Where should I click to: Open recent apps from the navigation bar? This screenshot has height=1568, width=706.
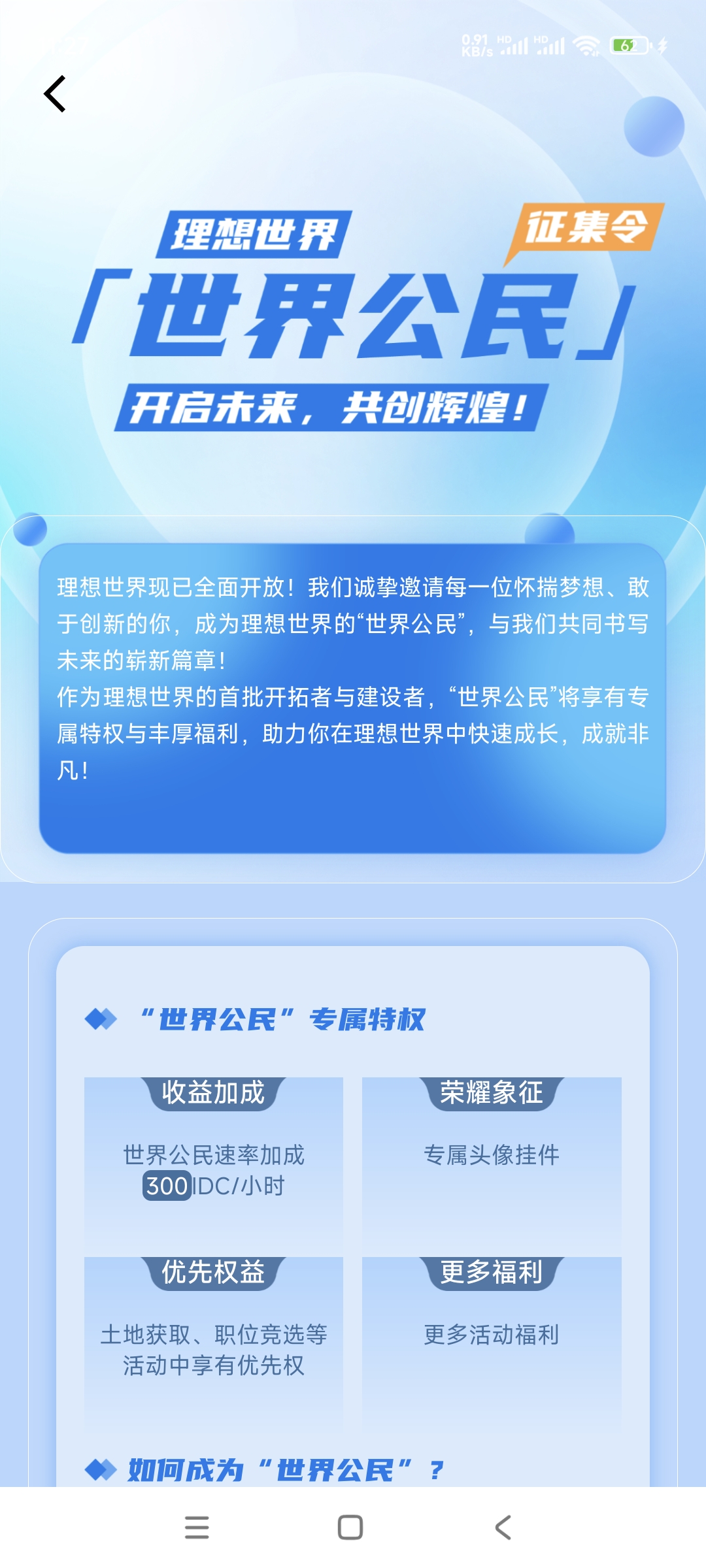(x=197, y=1527)
